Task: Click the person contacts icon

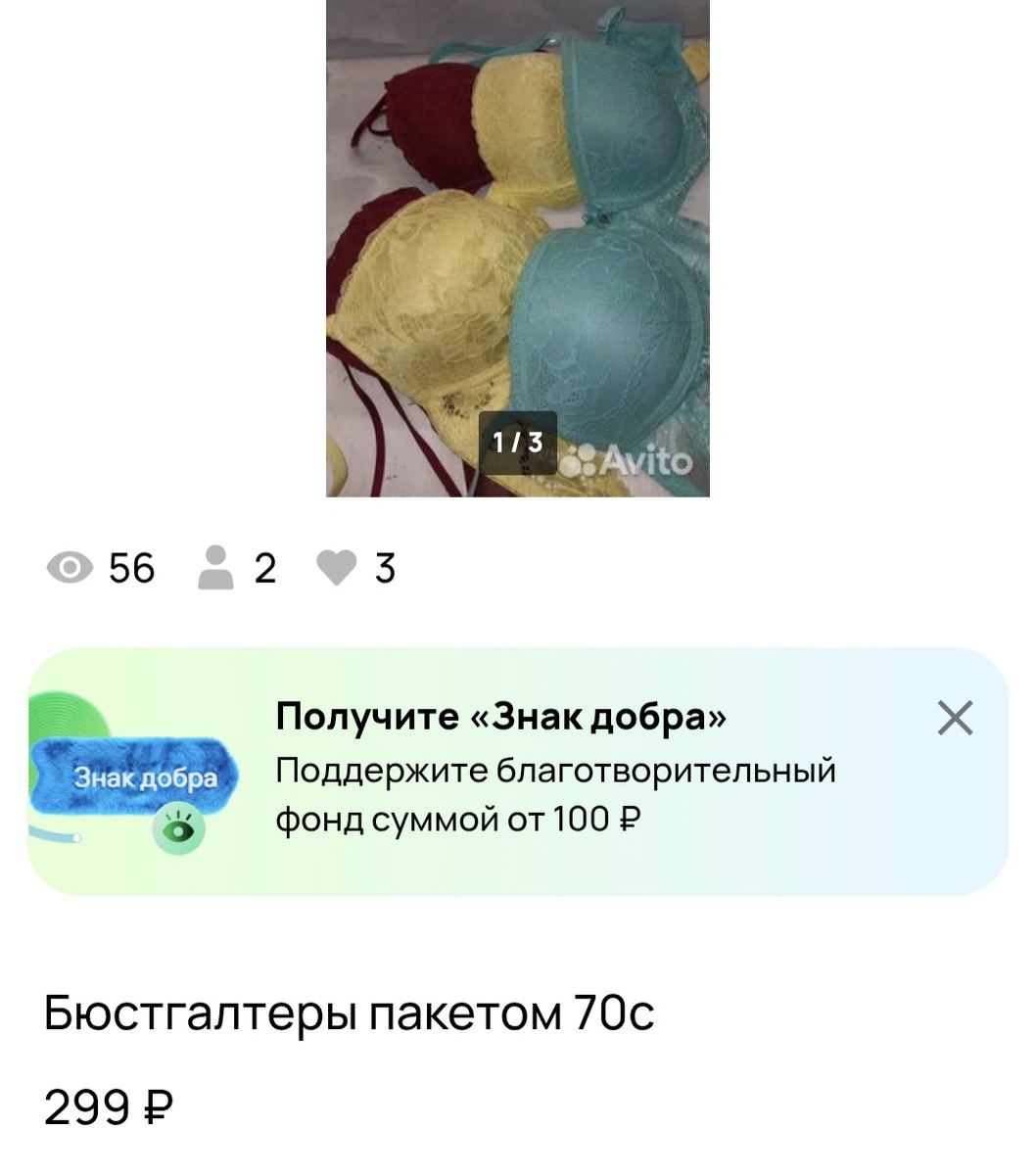Action: pyautogui.click(x=215, y=568)
